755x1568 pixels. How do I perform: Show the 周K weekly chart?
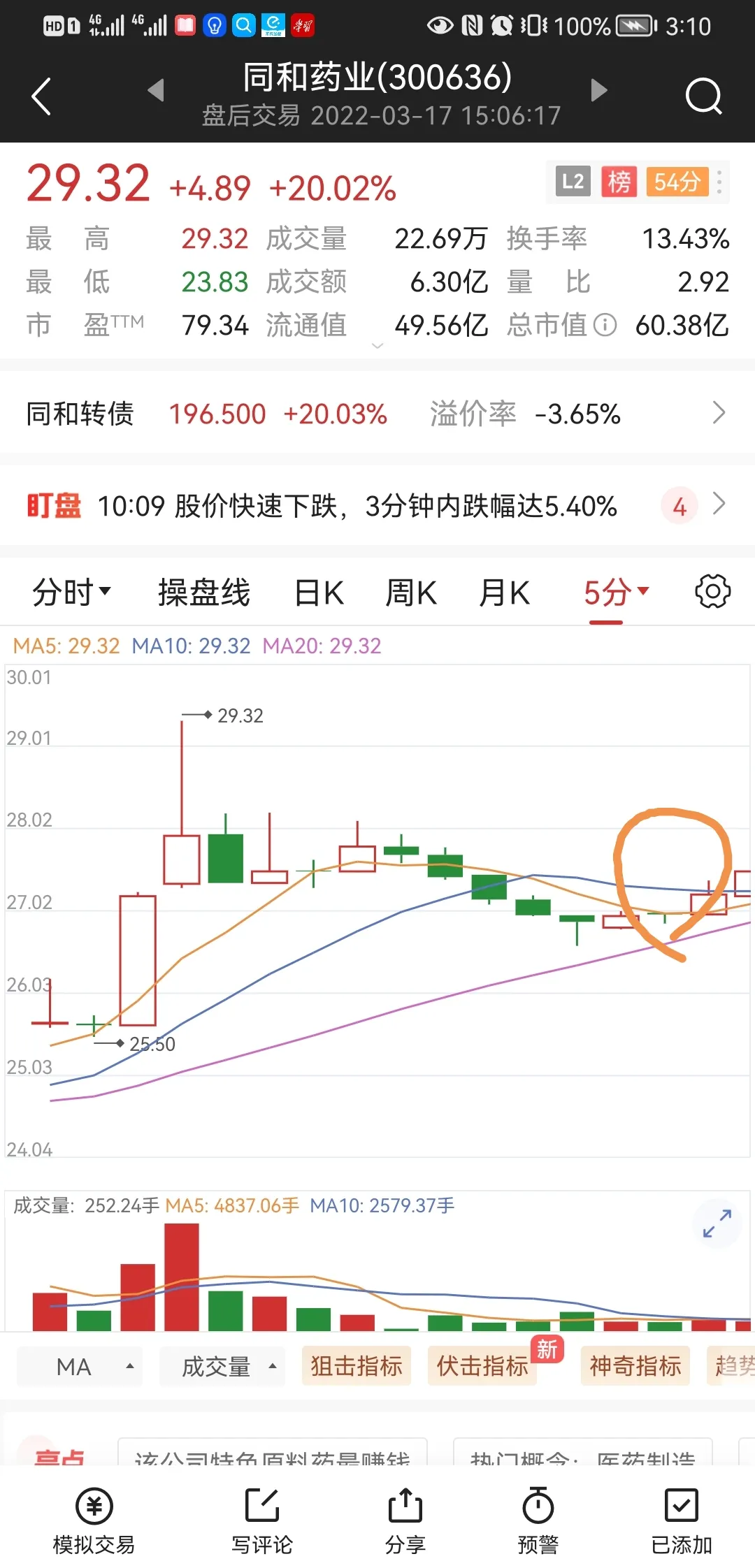411,593
